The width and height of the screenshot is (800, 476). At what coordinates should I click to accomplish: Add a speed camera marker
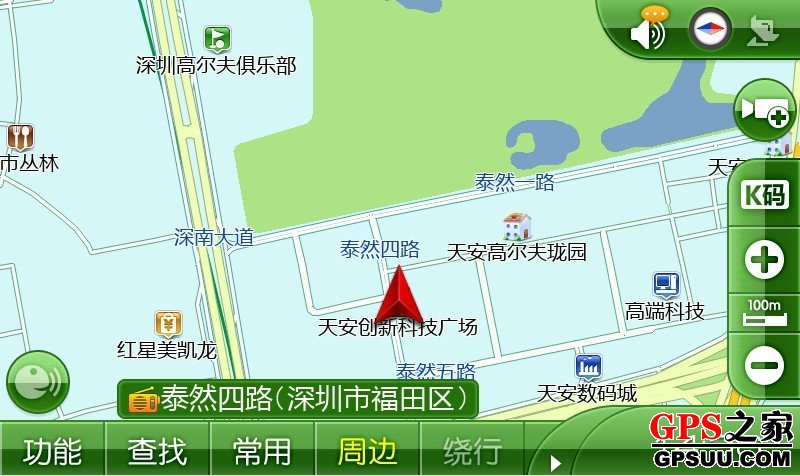tap(765, 113)
